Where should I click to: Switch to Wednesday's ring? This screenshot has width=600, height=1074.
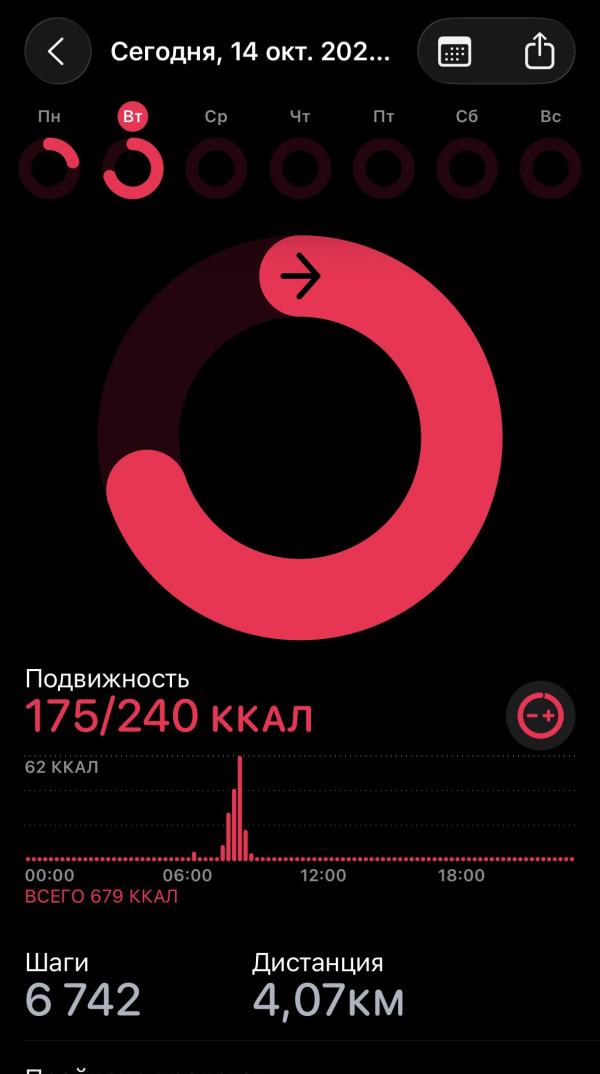[216, 167]
